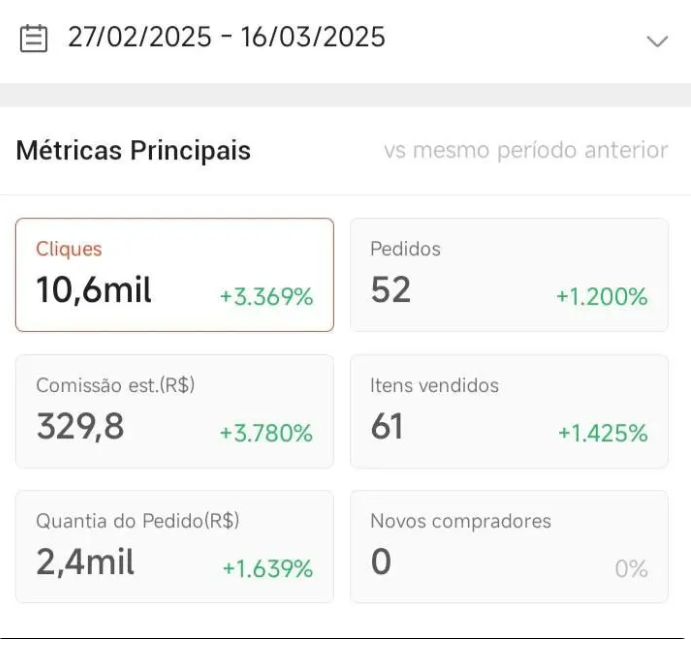Choose the Comissão est.(R$) card

[x=175, y=411]
